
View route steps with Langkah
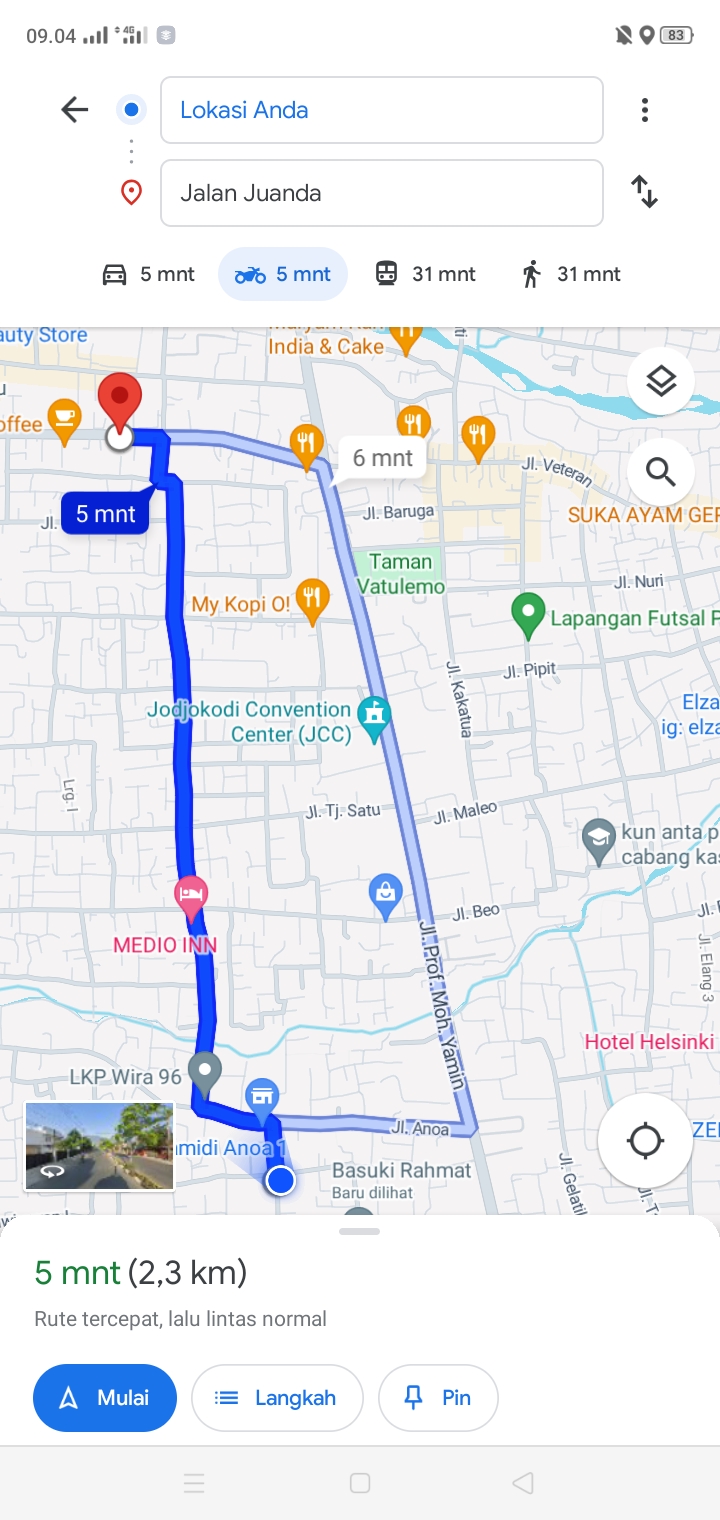click(277, 1398)
